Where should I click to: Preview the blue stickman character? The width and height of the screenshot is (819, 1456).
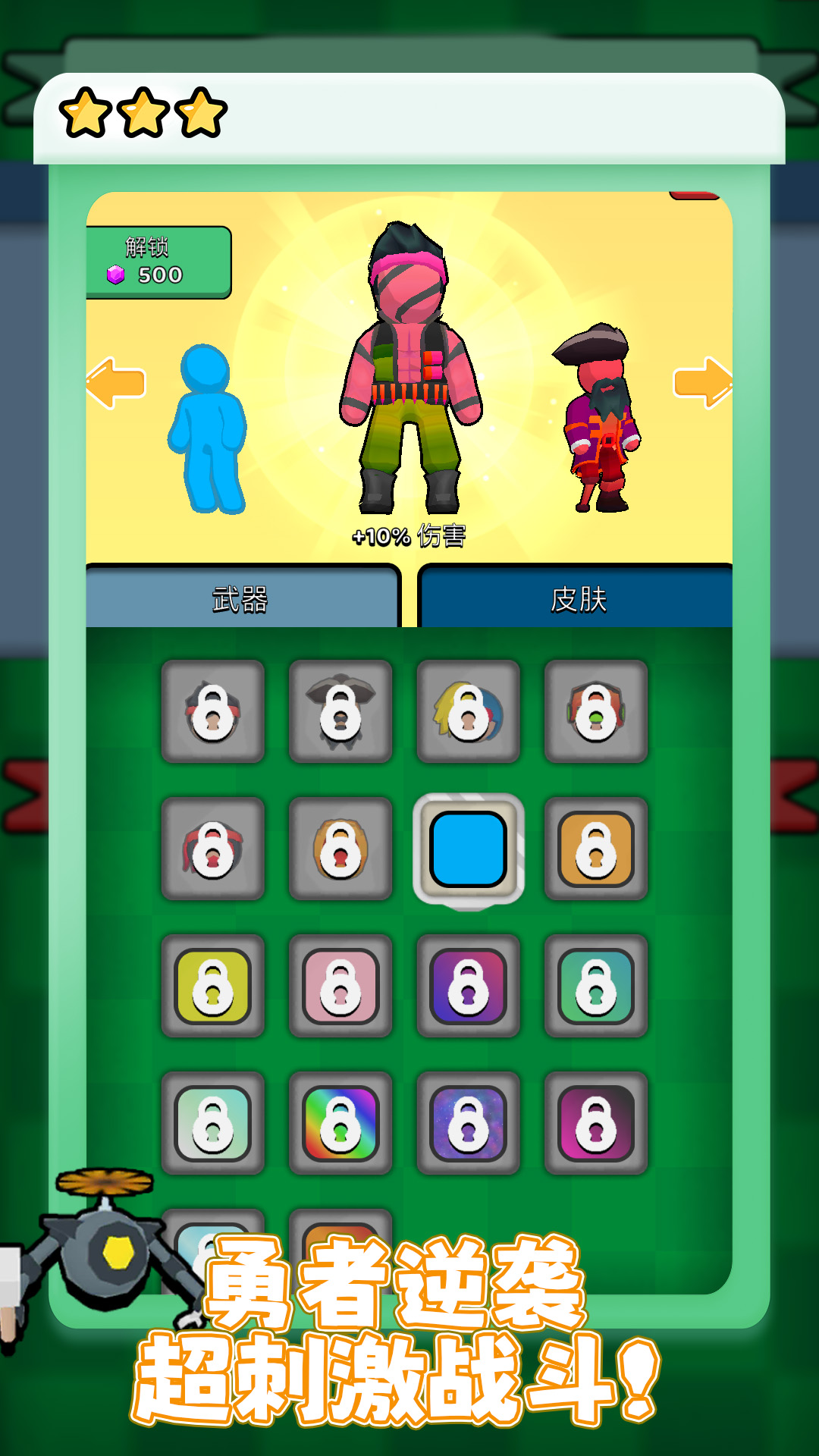pos(208,429)
